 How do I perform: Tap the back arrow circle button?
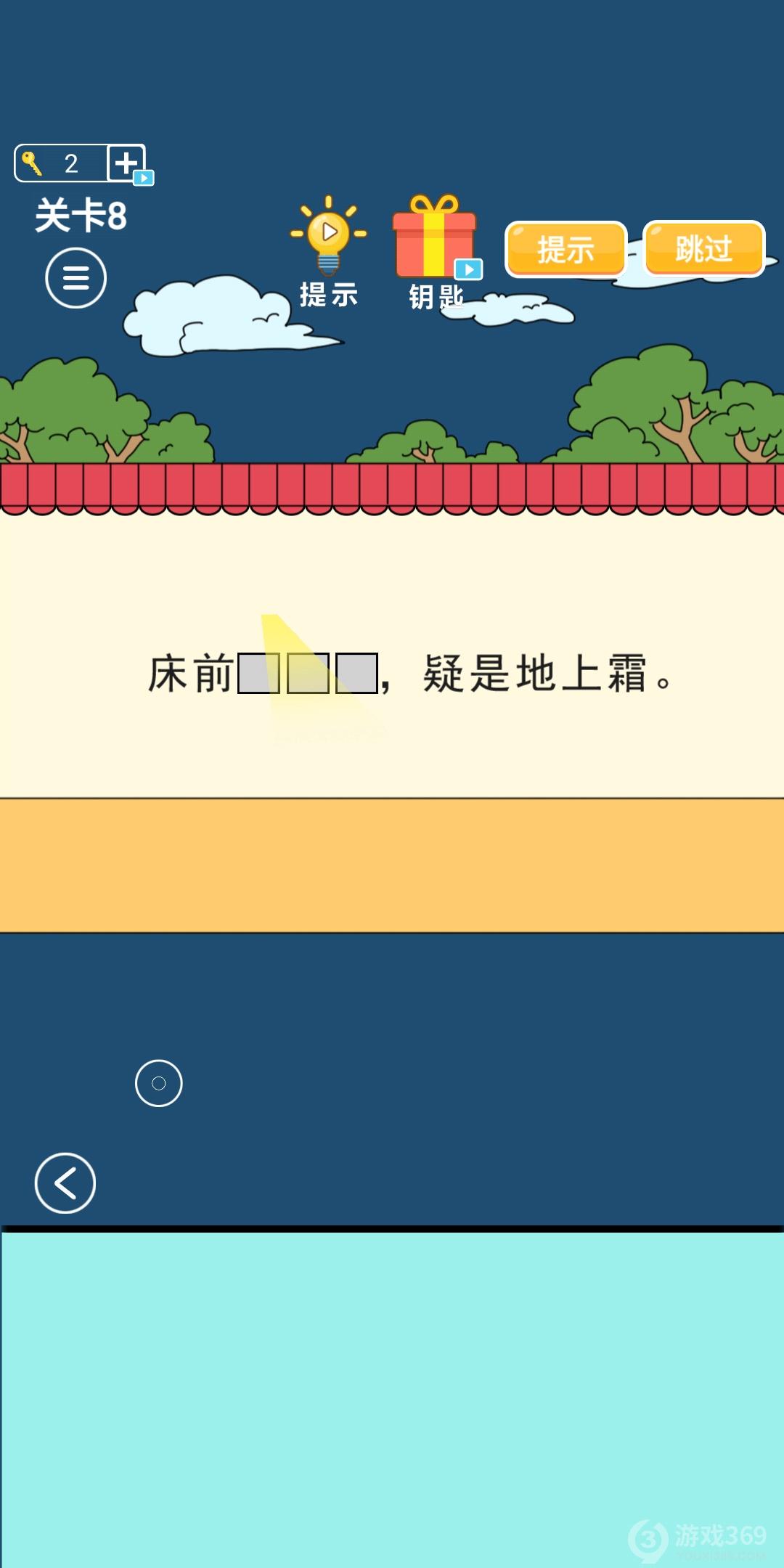64,1182
